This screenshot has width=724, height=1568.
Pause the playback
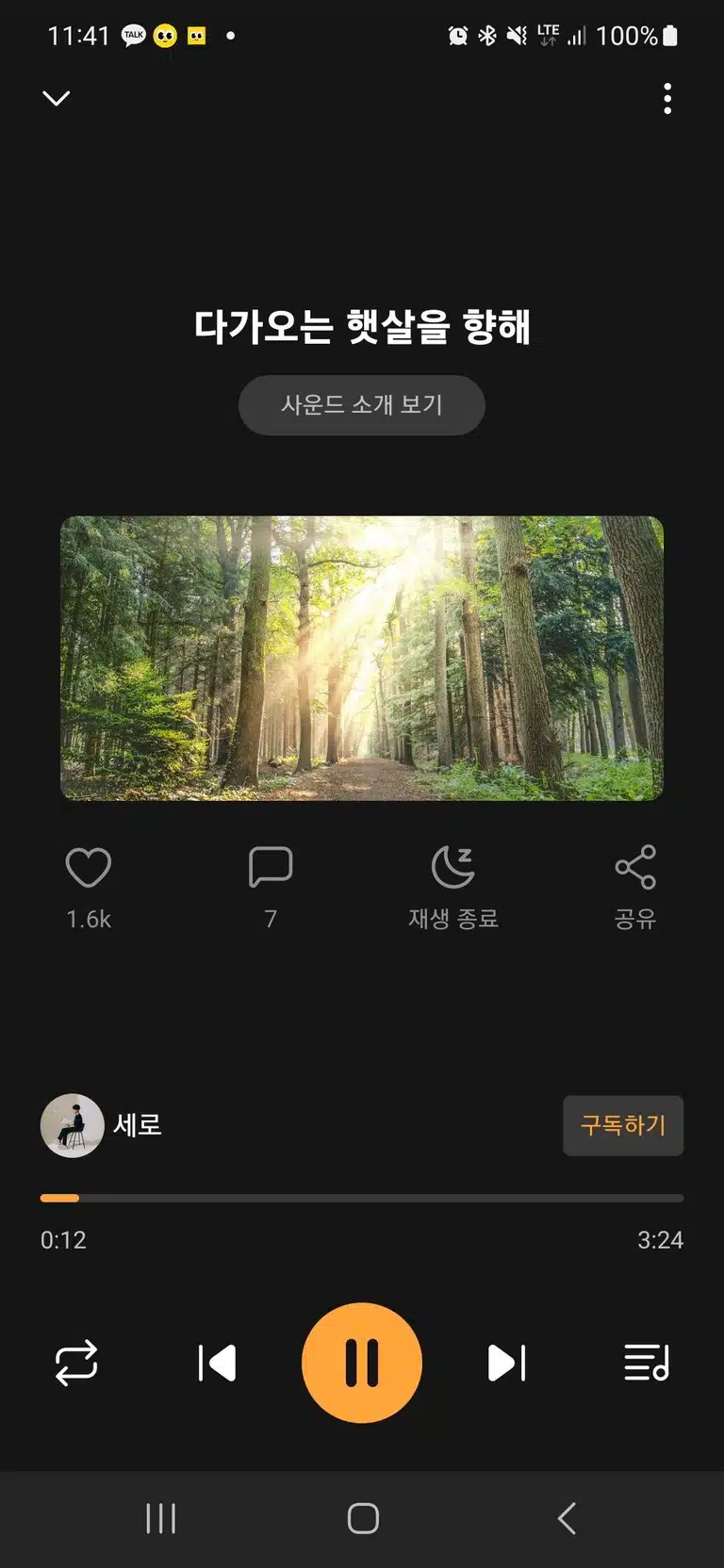[362, 1363]
